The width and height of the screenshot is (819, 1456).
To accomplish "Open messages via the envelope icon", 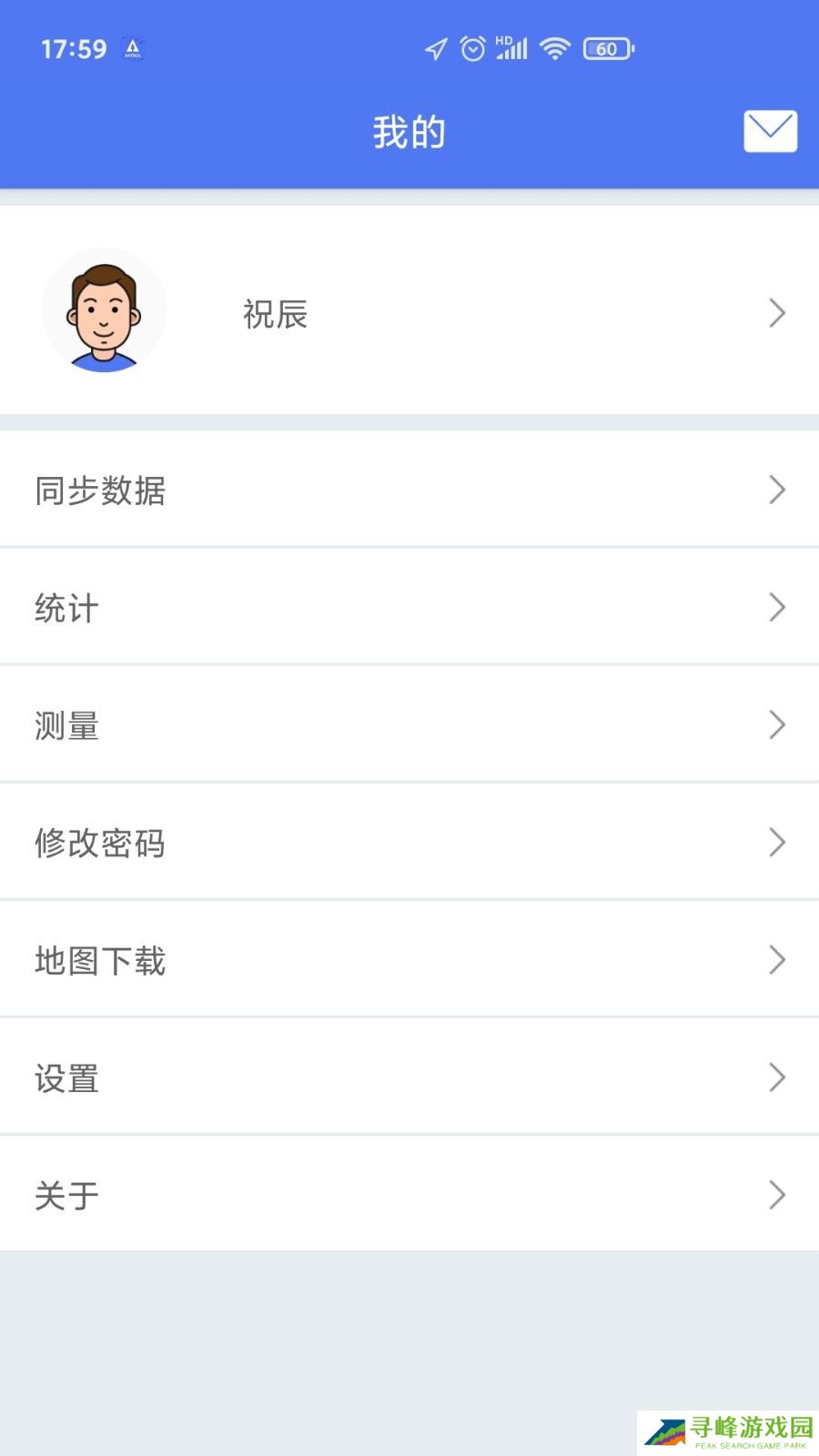I will coord(770,130).
